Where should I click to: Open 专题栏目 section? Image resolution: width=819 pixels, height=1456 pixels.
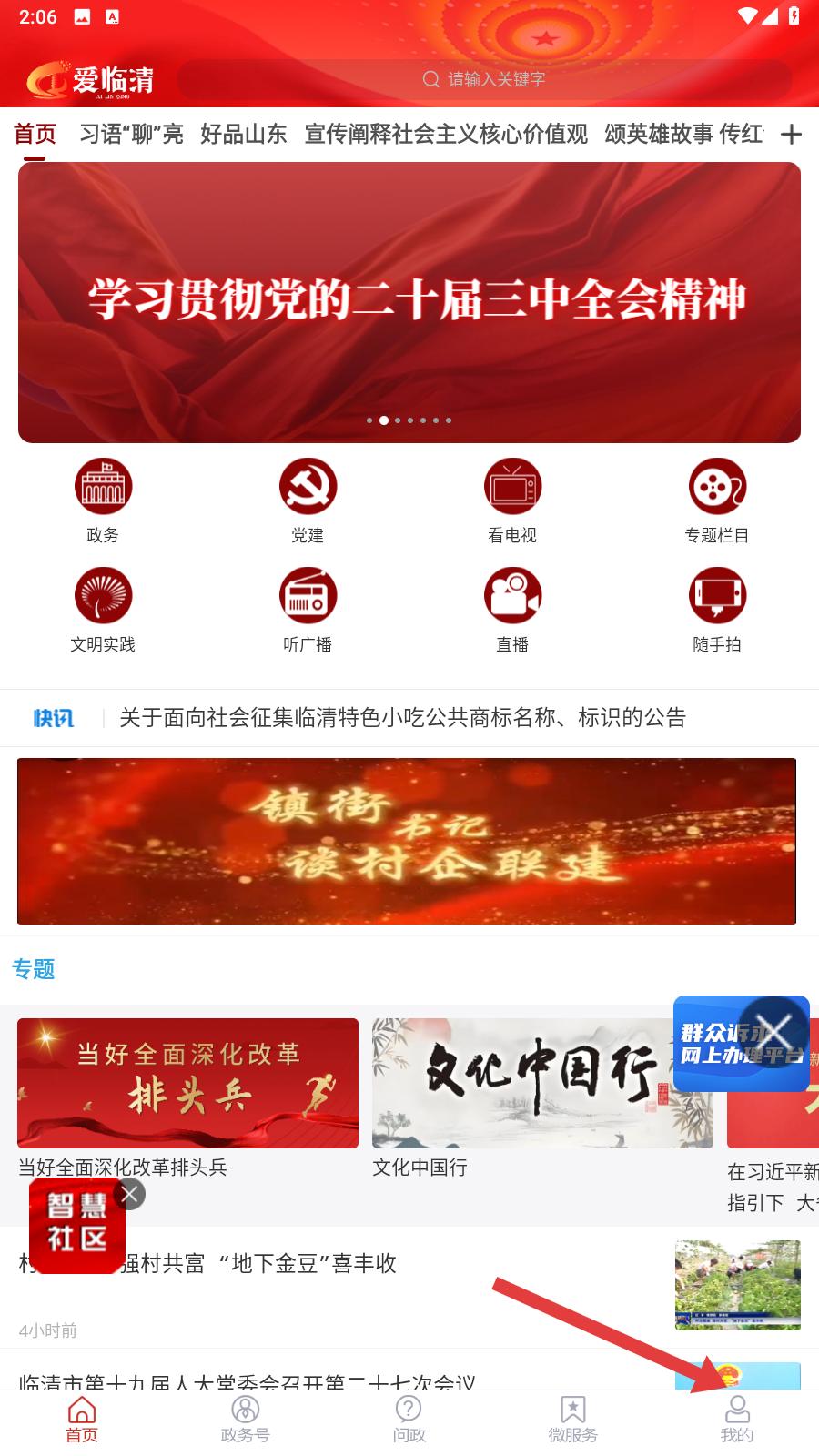click(x=717, y=500)
